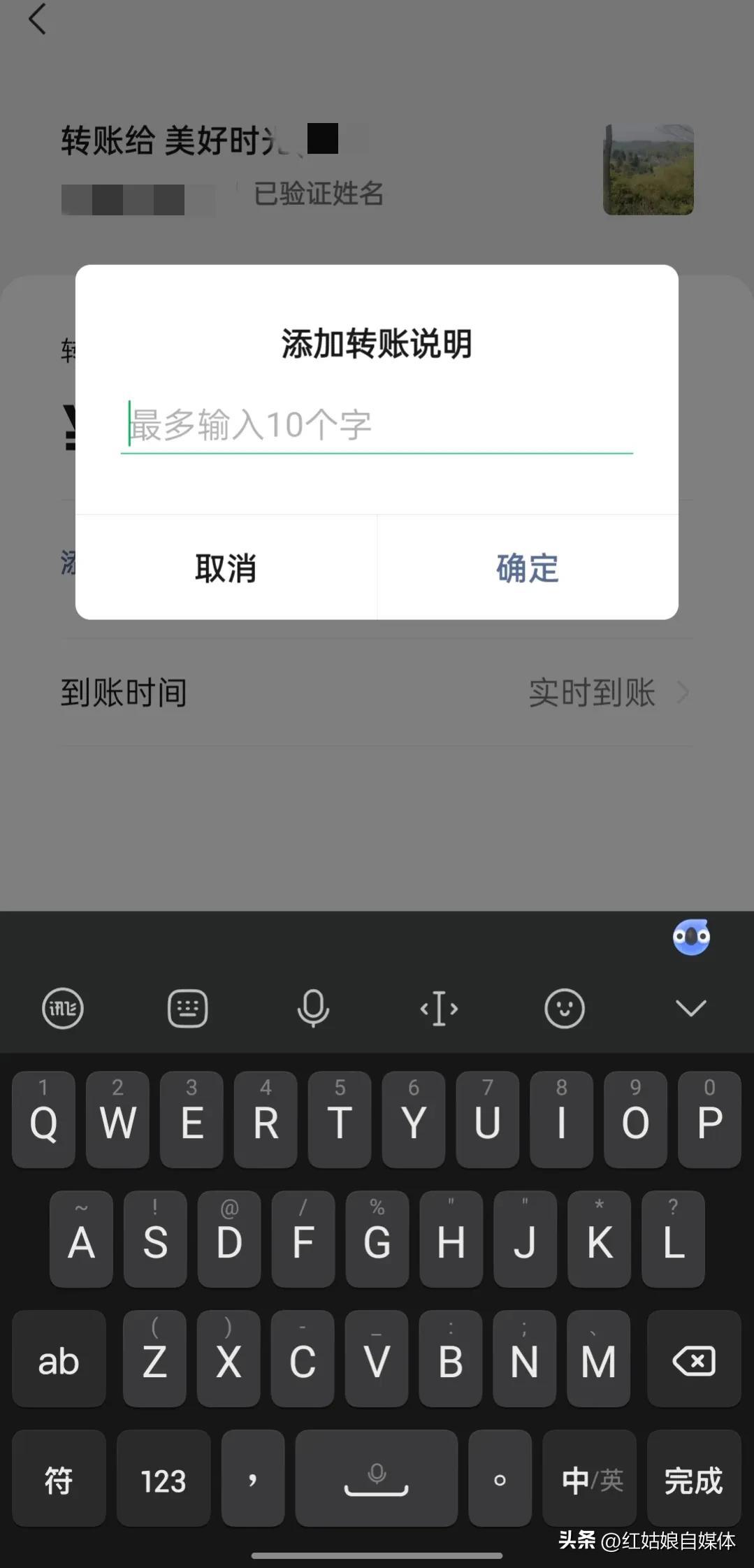Viewport: 754px width, 1568px height.
Task: Open the 123 numeric keypad
Action: pos(164,1478)
